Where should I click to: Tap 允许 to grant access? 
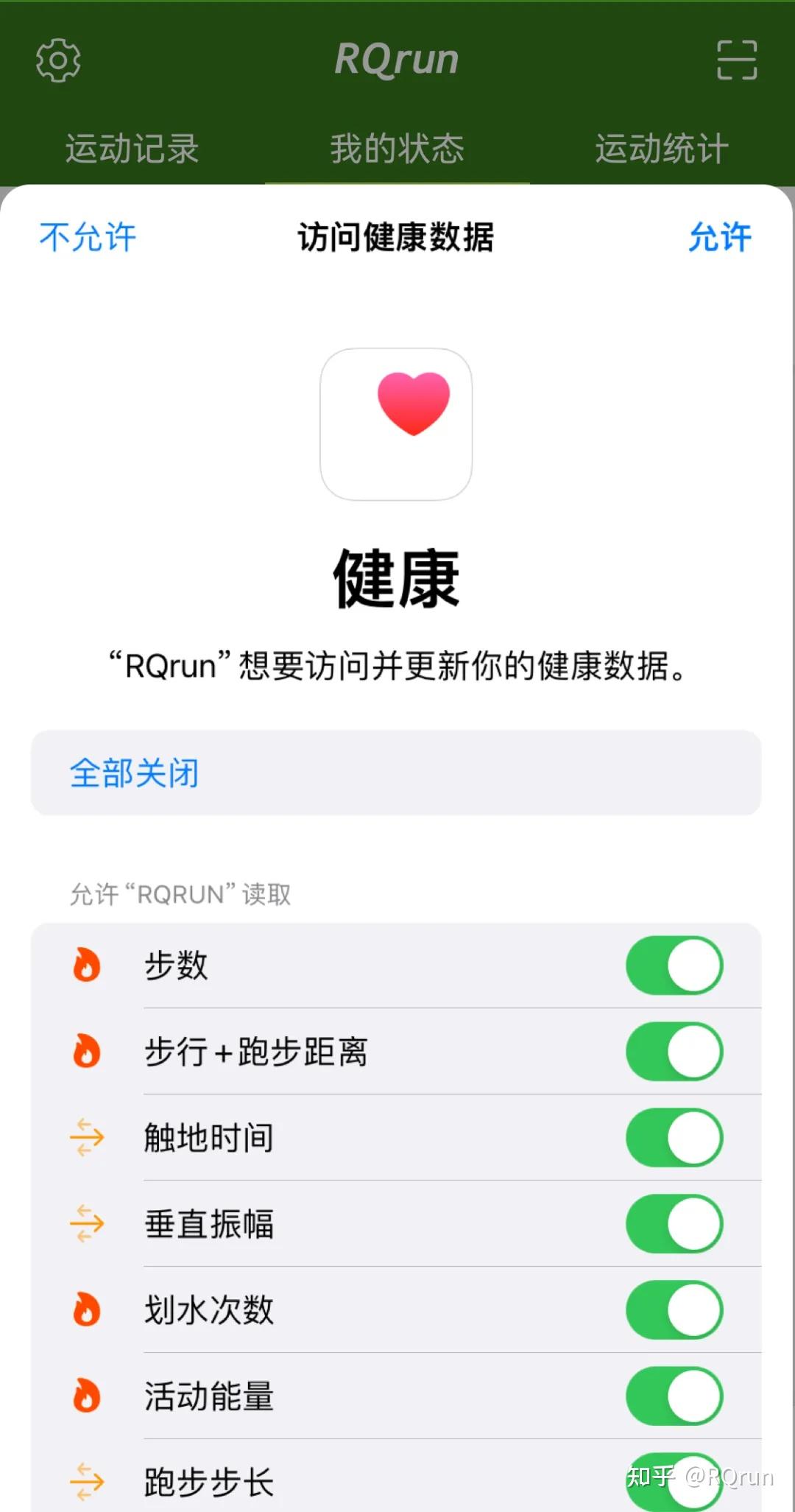tap(720, 237)
